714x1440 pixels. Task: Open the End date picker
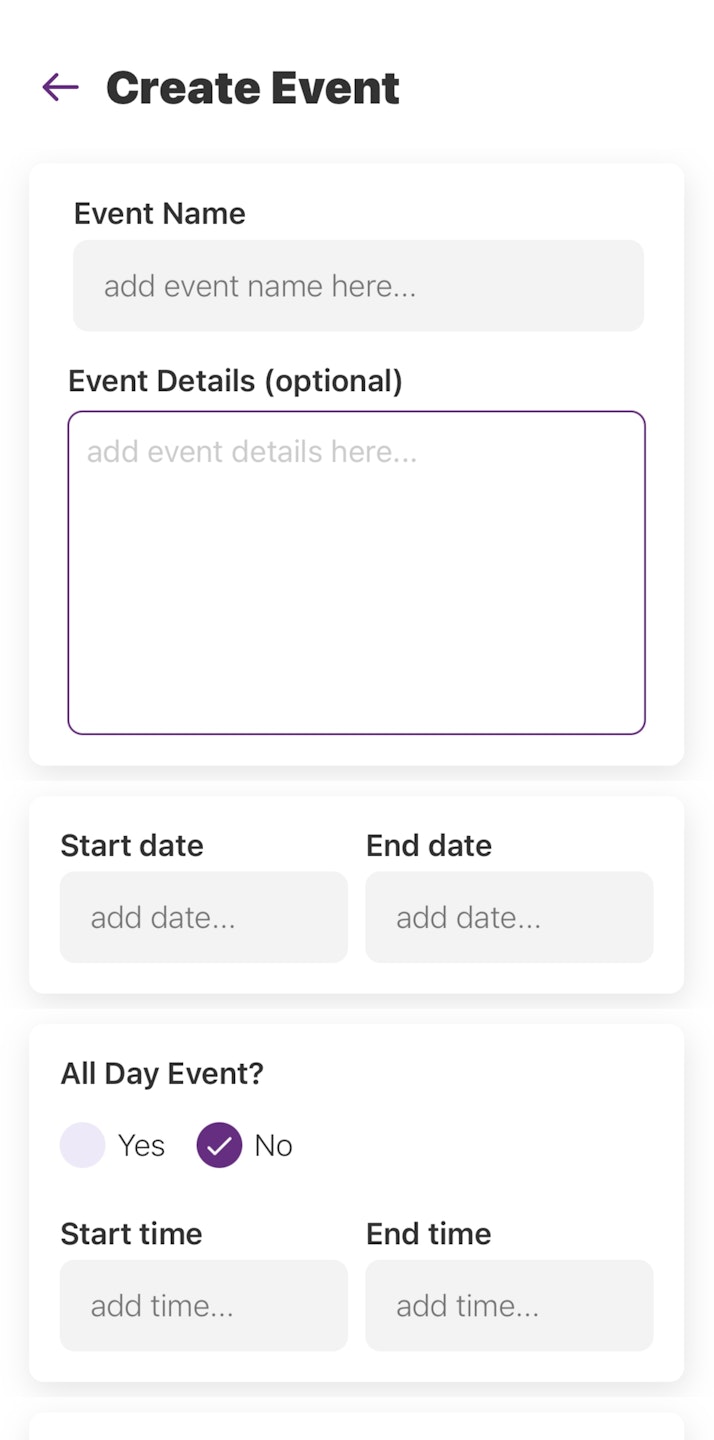509,917
